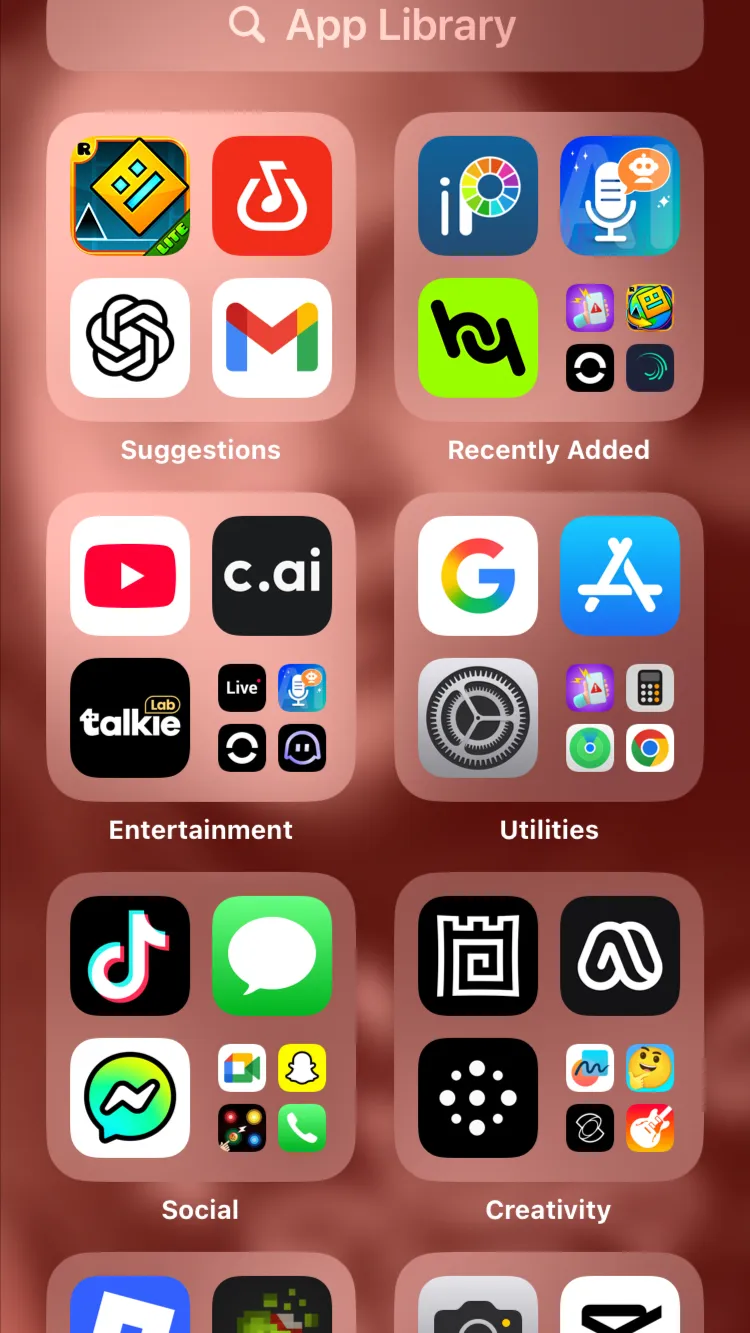Open the App Library search field

pyautogui.click(x=375, y=28)
